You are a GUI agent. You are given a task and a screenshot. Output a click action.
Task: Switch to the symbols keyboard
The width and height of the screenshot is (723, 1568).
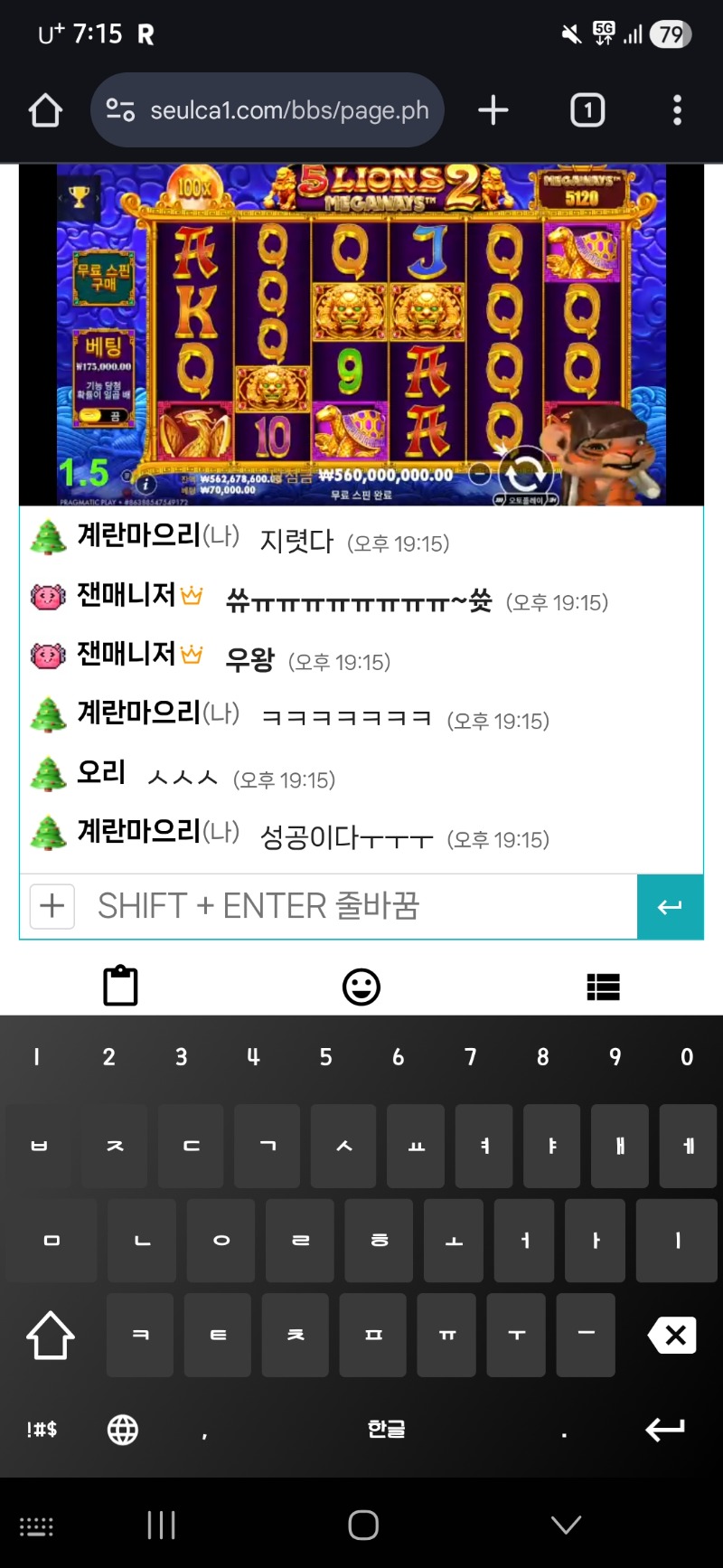[42, 1429]
